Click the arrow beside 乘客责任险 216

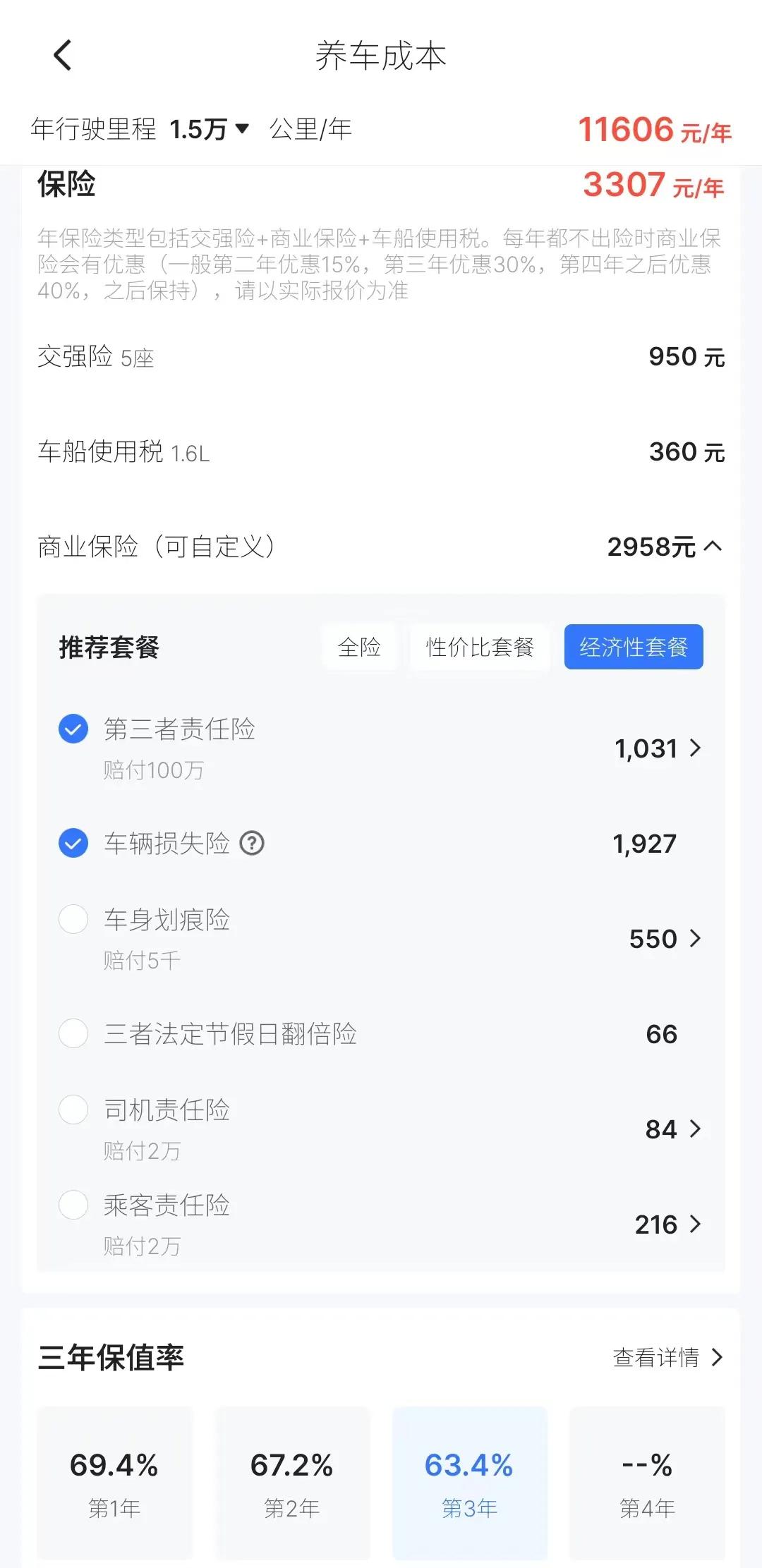click(x=695, y=1225)
